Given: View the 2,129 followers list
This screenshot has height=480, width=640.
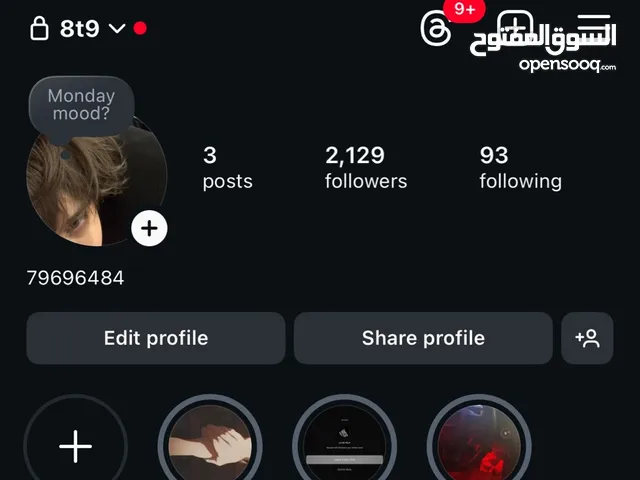Looking at the screenshot, I should [365, 167].
